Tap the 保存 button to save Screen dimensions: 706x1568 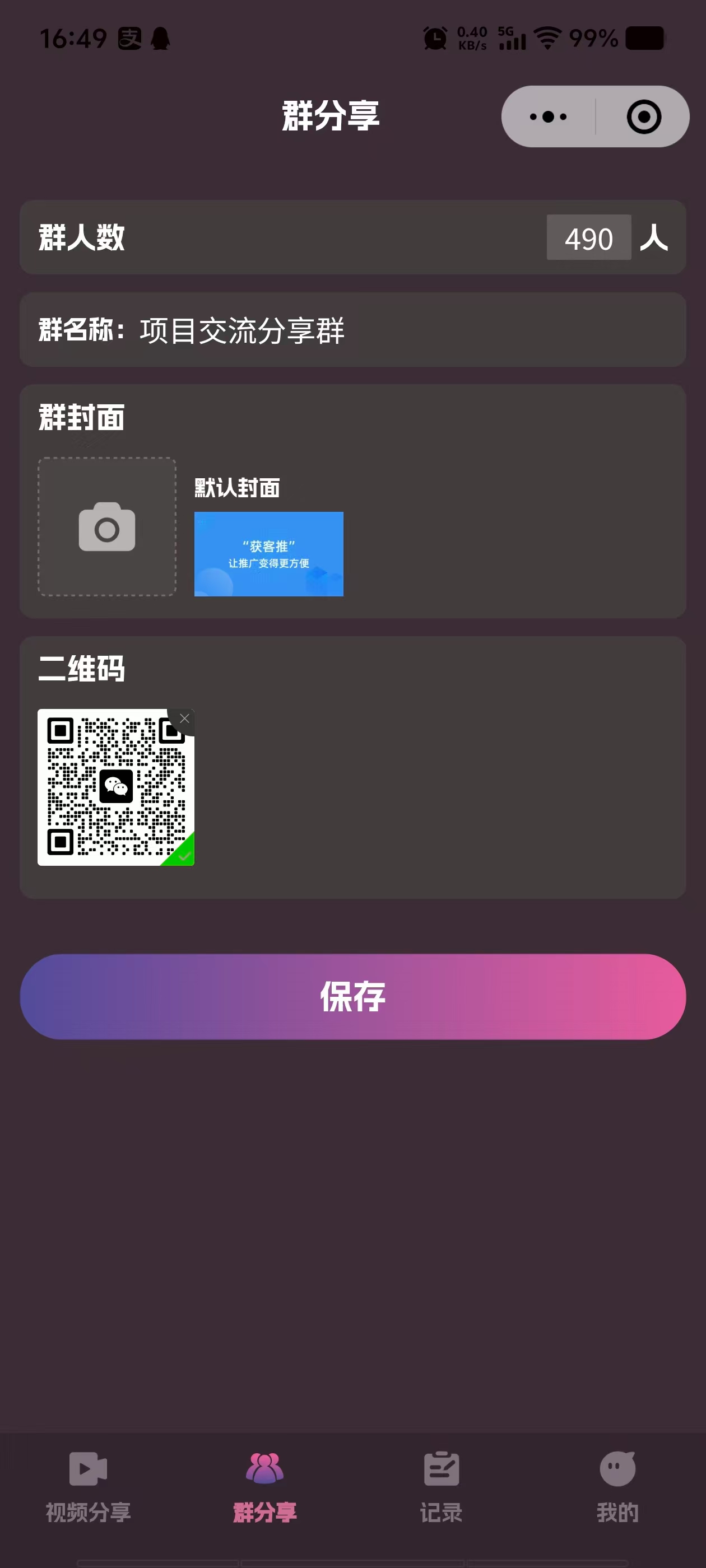pyautogui.click(x=352, y=996)
